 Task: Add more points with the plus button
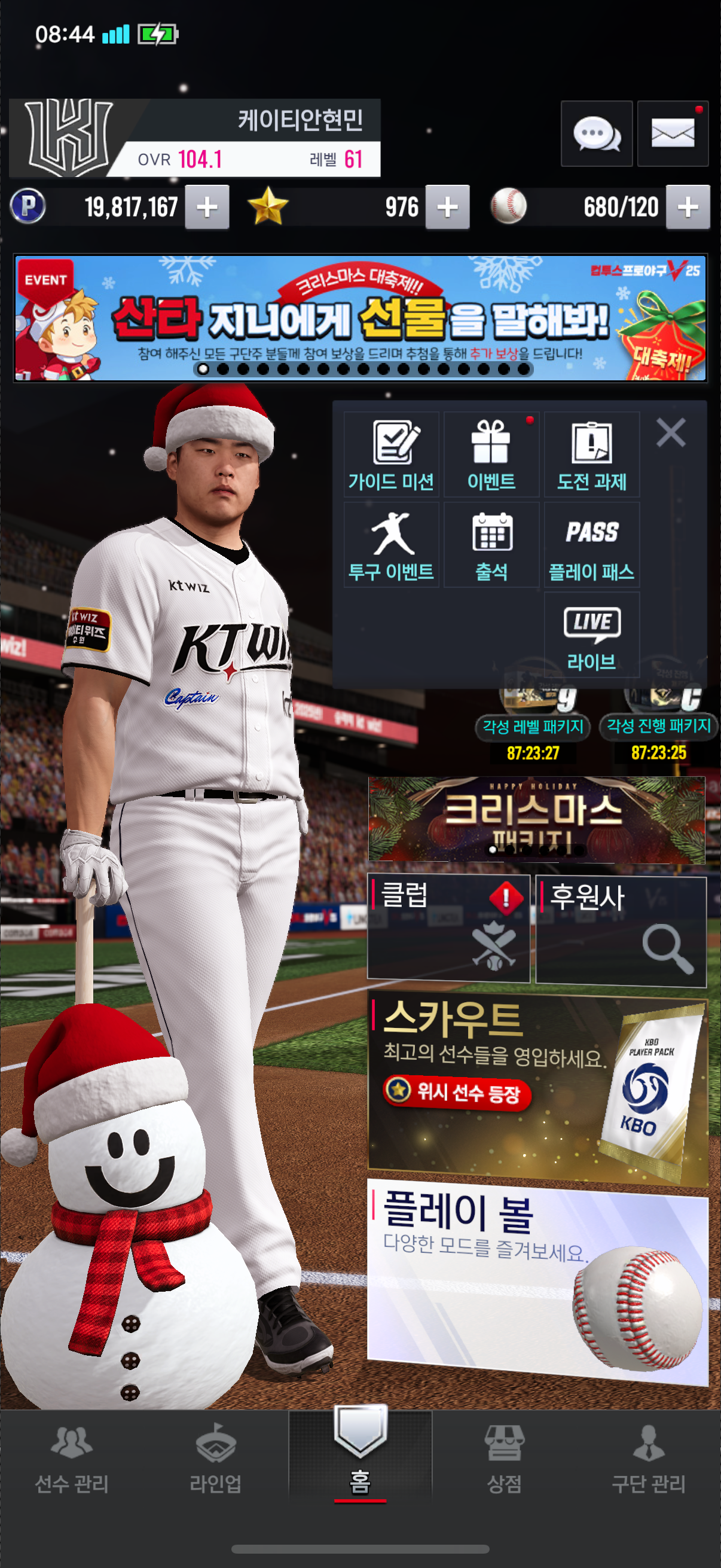[207, 207]
